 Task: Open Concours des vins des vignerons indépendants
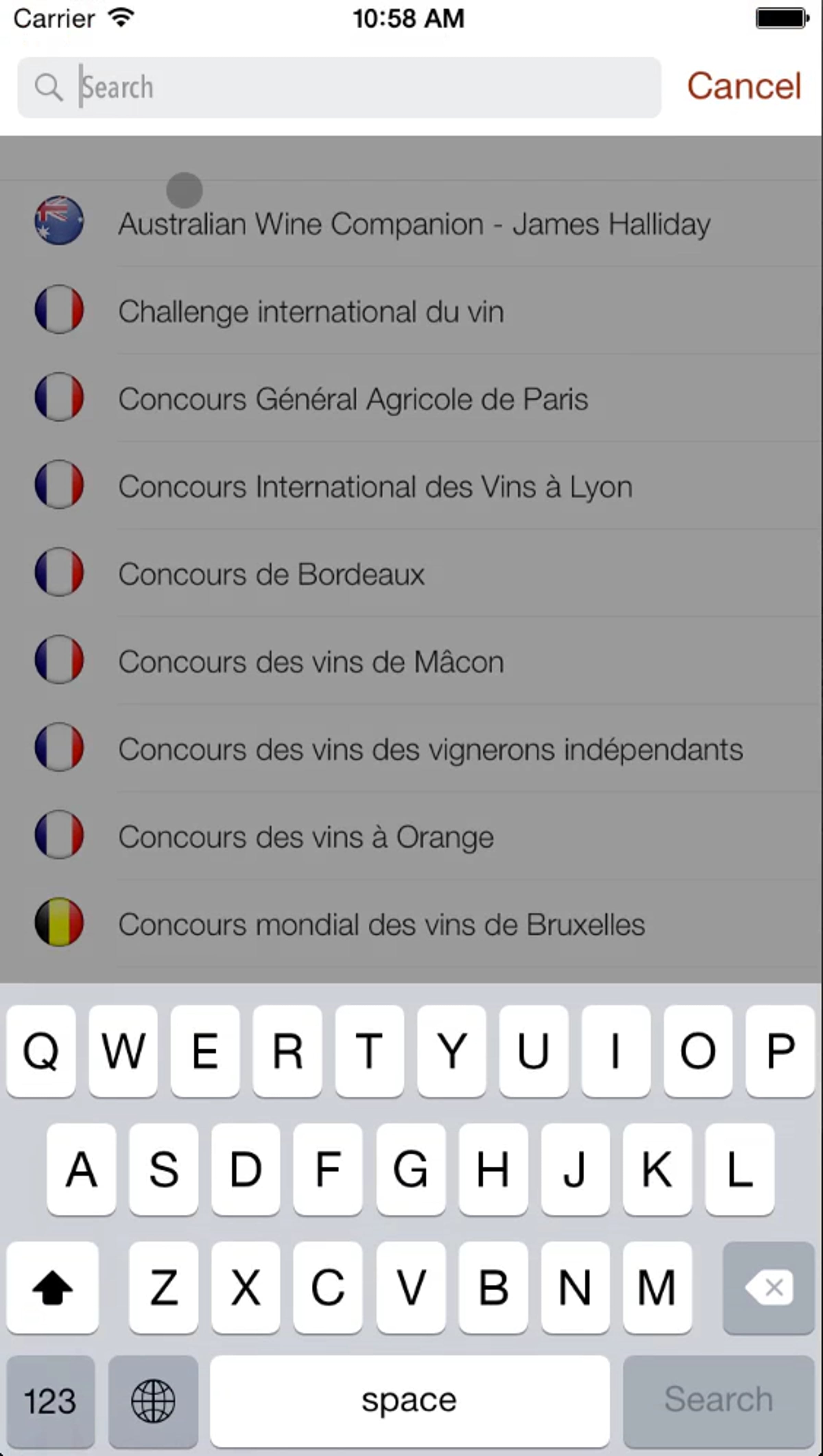pos(430,749)
